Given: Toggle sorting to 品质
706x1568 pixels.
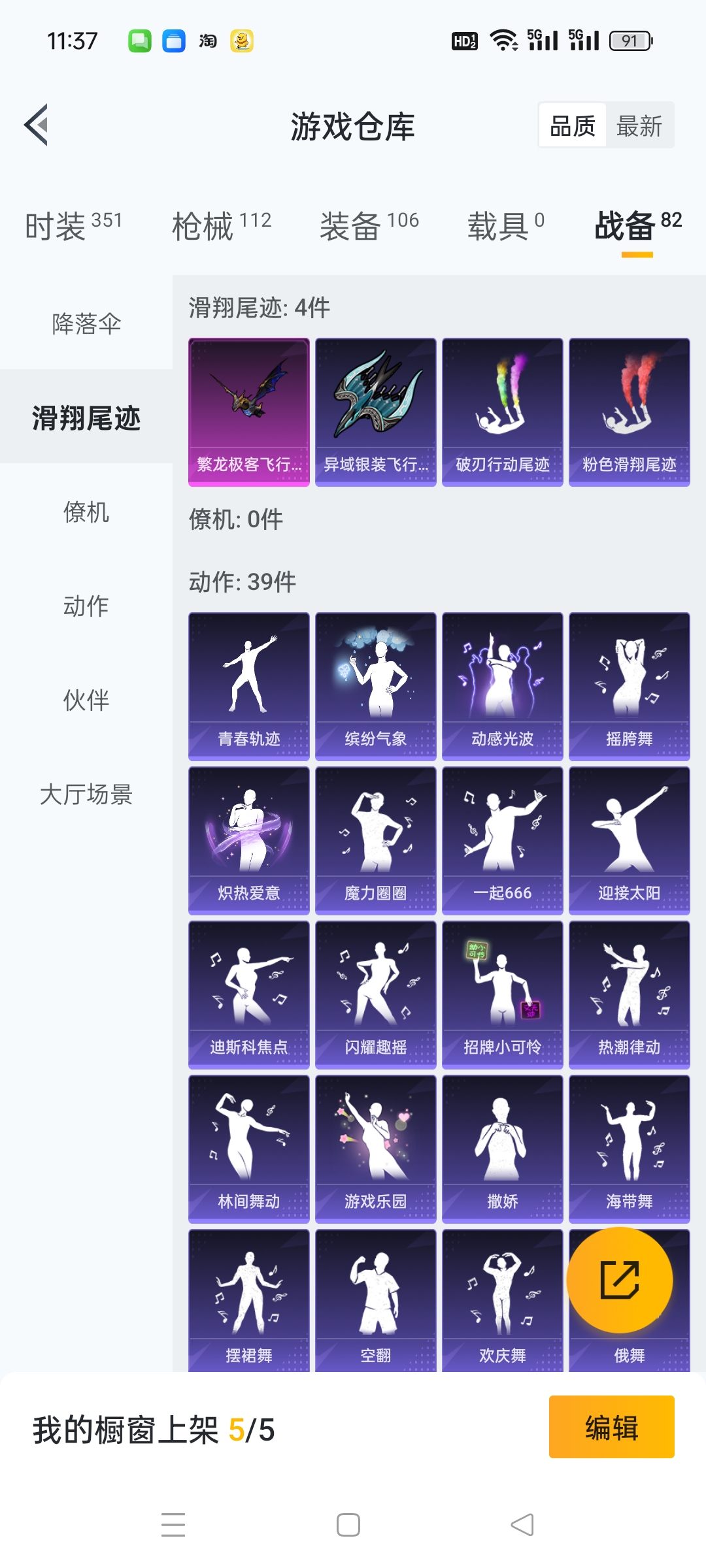Looking at the screenshot, I should pos(571,125).
